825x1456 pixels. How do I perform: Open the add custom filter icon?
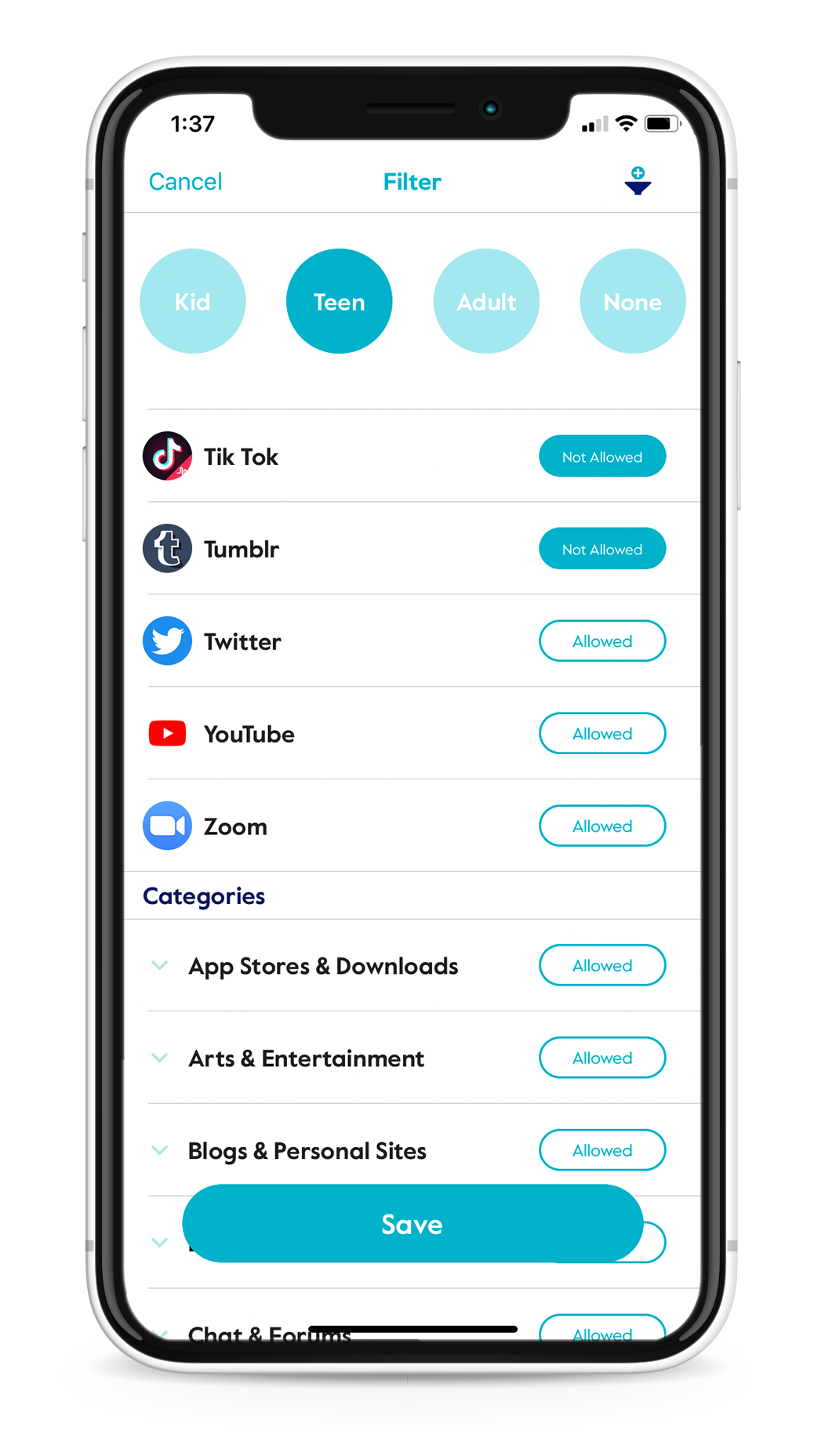638,181
